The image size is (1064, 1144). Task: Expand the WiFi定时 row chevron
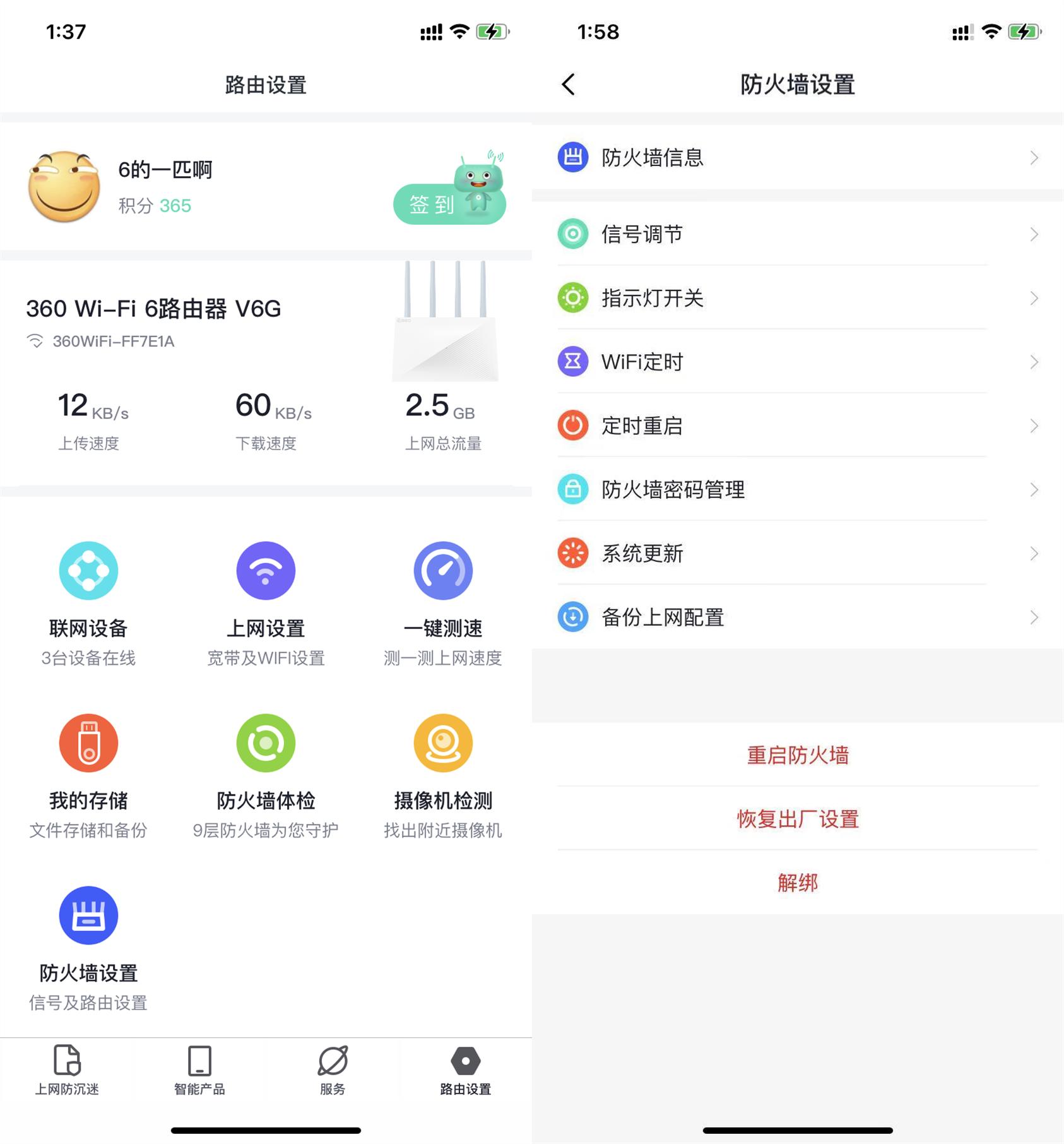pos(1034,362)
